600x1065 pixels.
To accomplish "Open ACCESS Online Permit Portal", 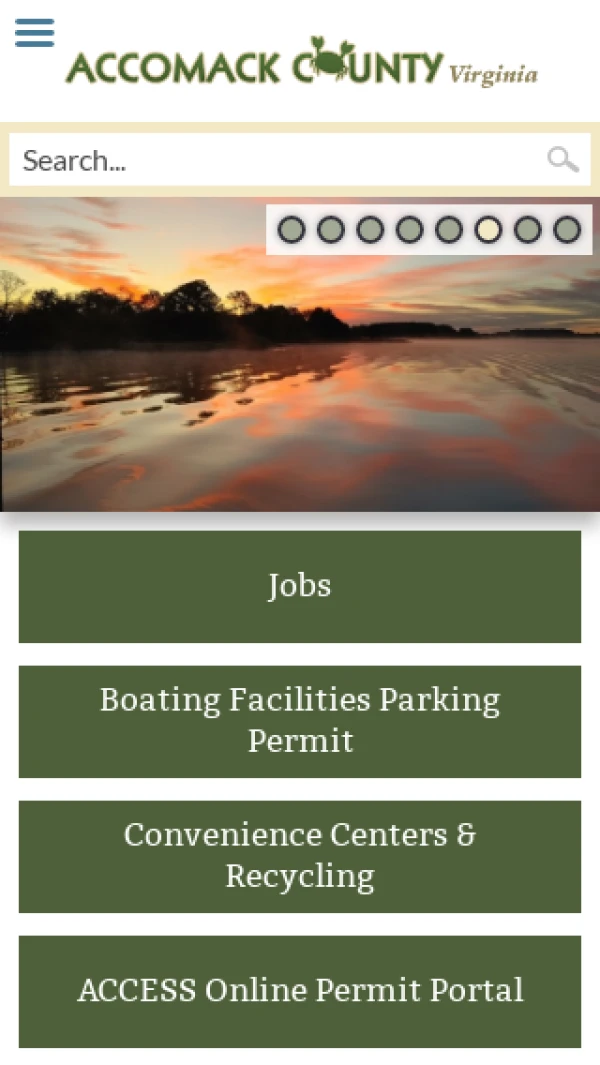I will [x=300, y=991].
